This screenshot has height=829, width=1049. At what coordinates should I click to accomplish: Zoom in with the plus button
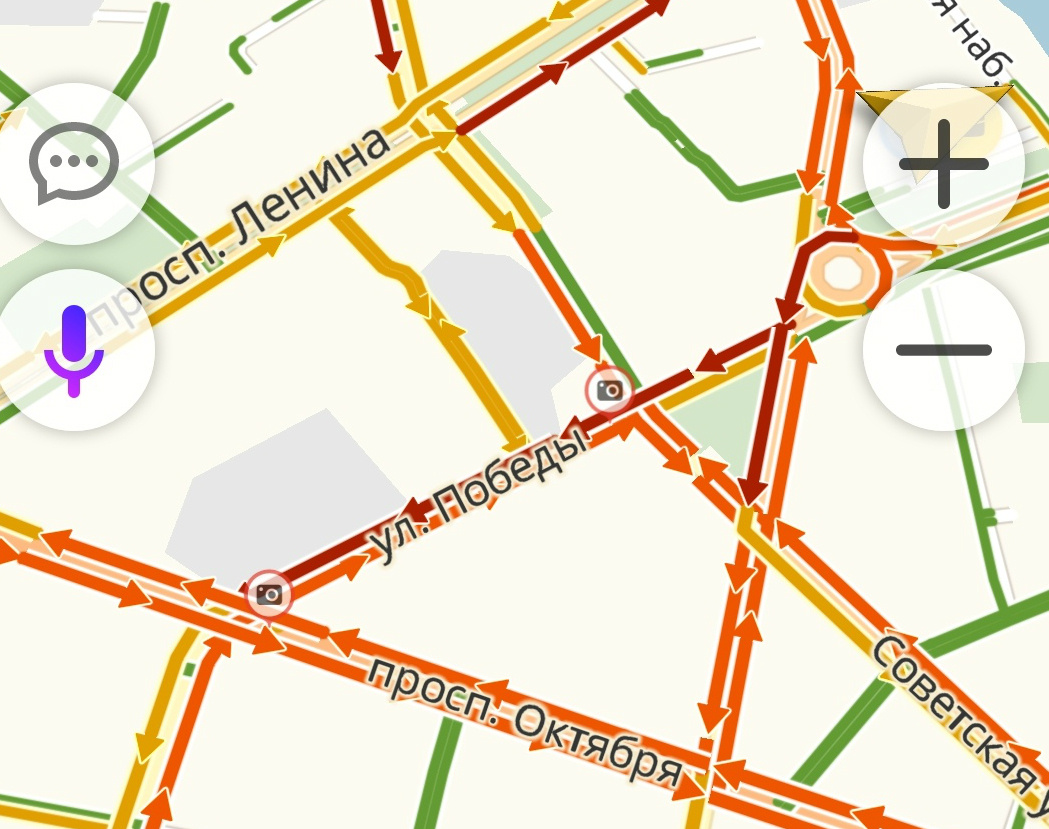click(x=943, y=165)
